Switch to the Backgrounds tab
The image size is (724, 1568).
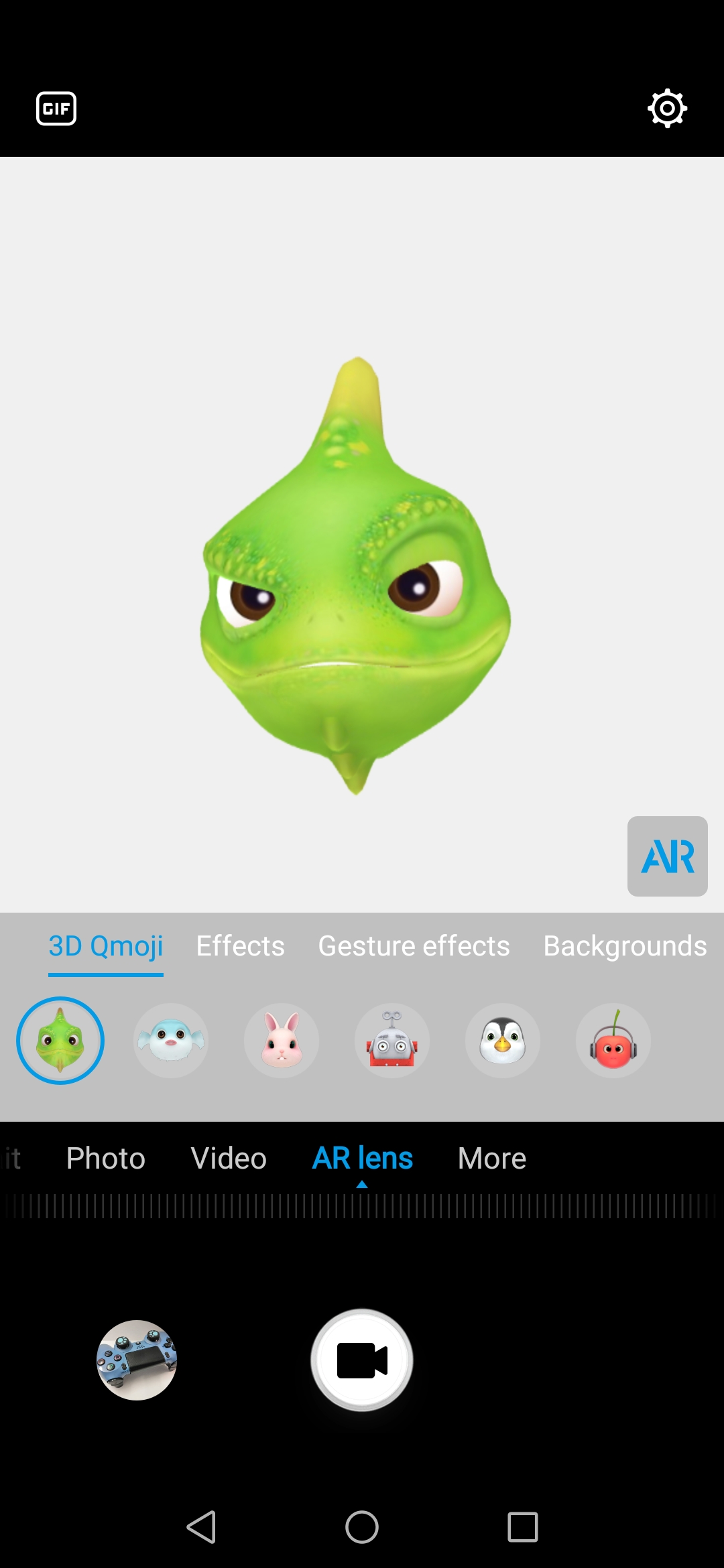click(625, 946)
